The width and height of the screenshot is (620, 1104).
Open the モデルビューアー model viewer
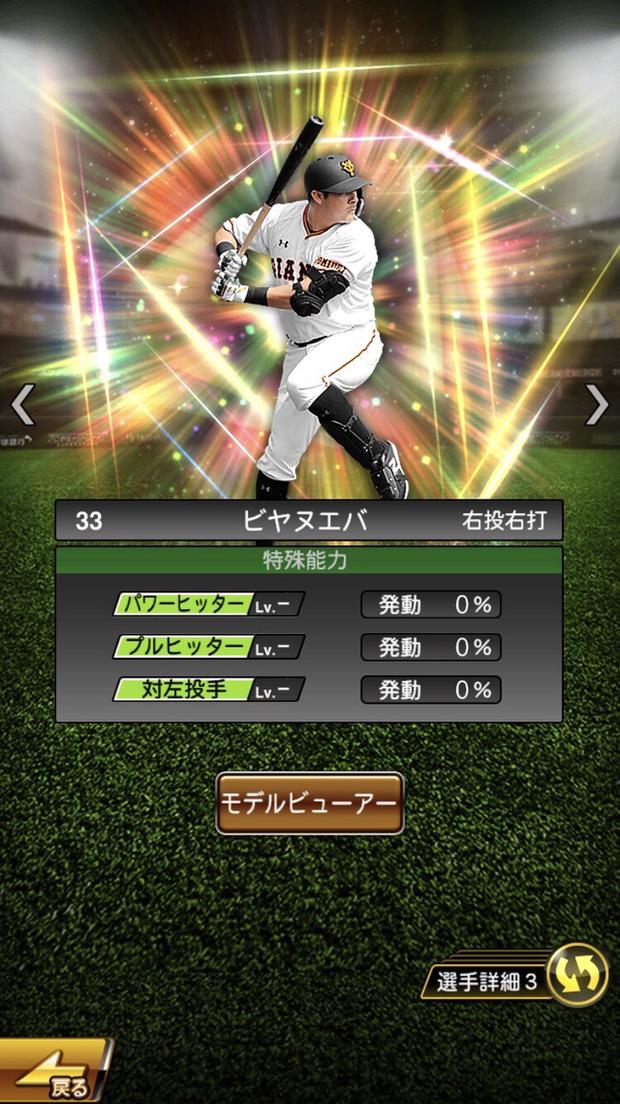point(309,803)
